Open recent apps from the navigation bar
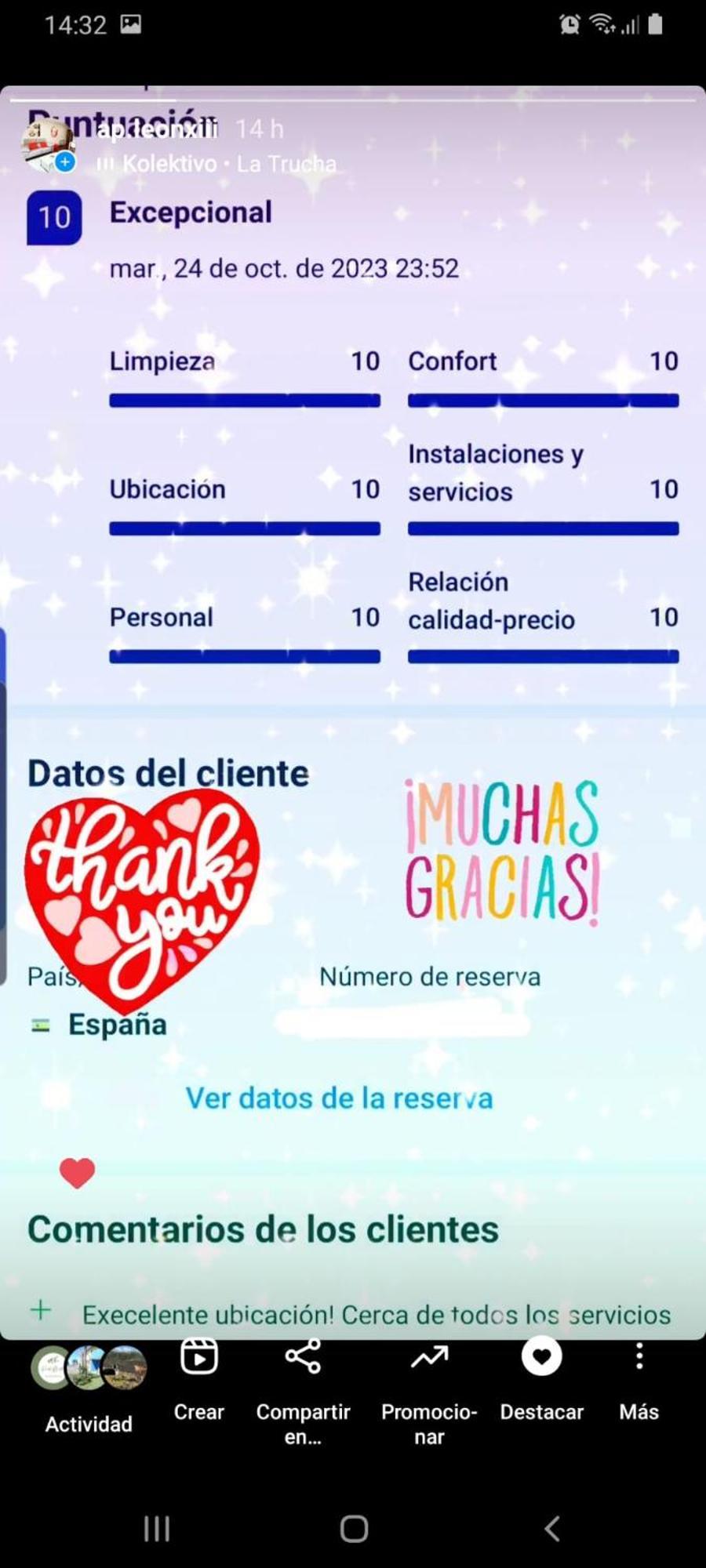 [157, 1528]
